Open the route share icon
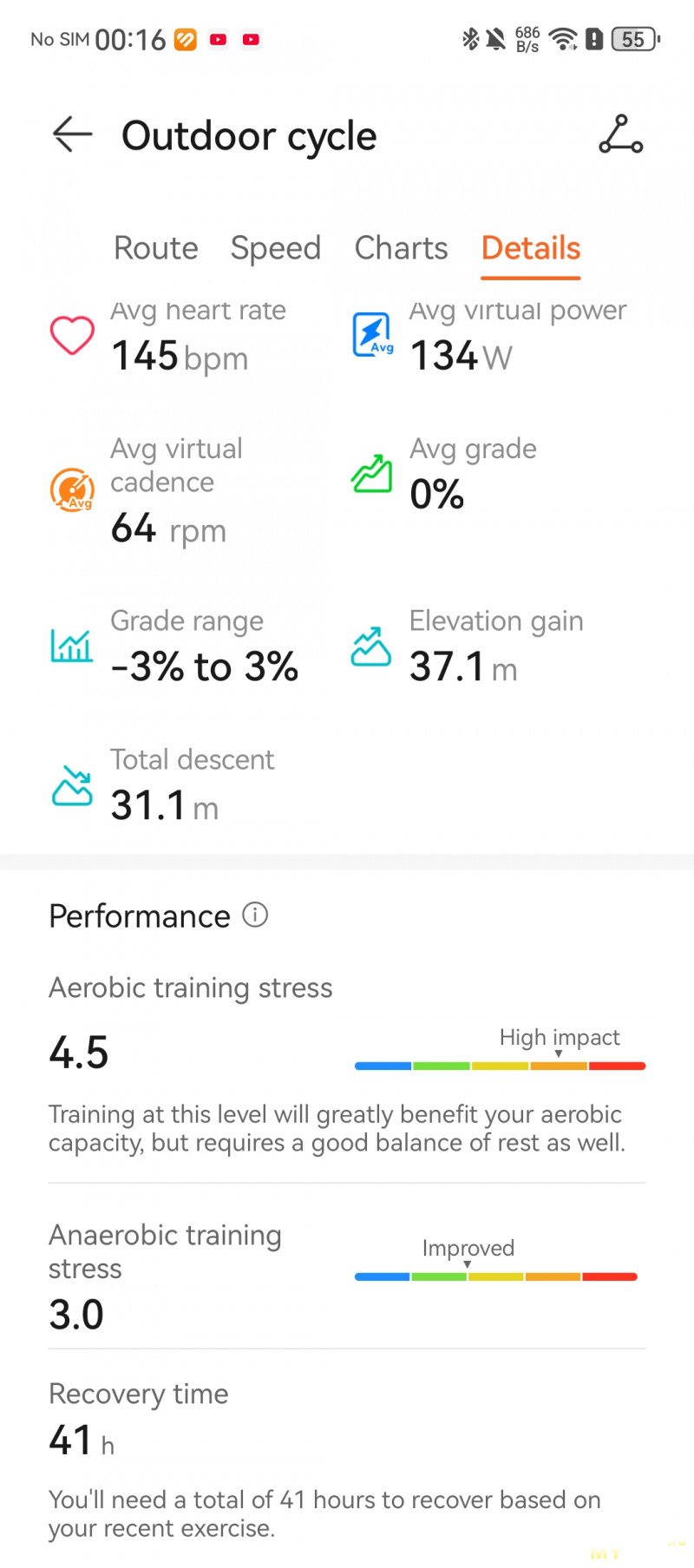Viewport: 694px width, 1568px height. [620, 134]
